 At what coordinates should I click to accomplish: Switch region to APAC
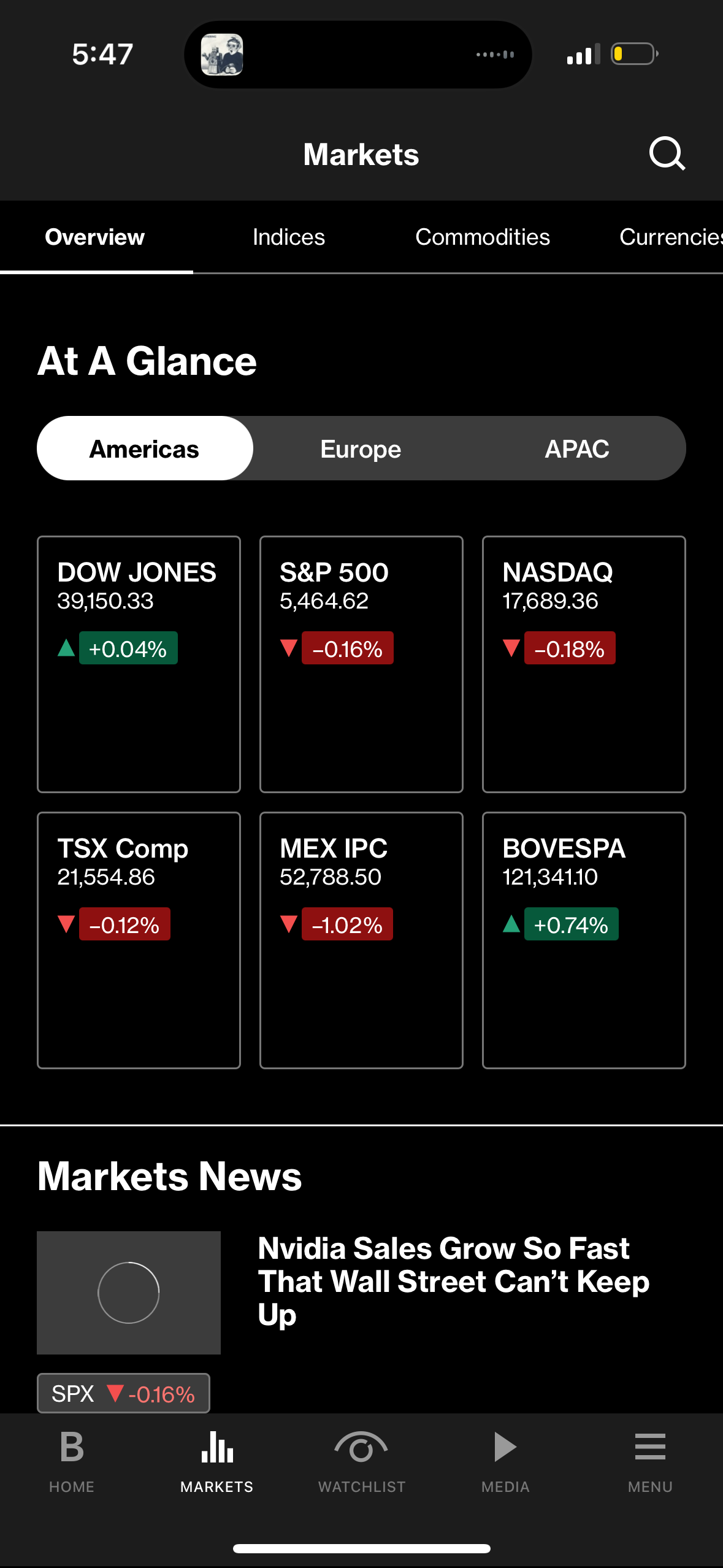click(x=576, y=448)
